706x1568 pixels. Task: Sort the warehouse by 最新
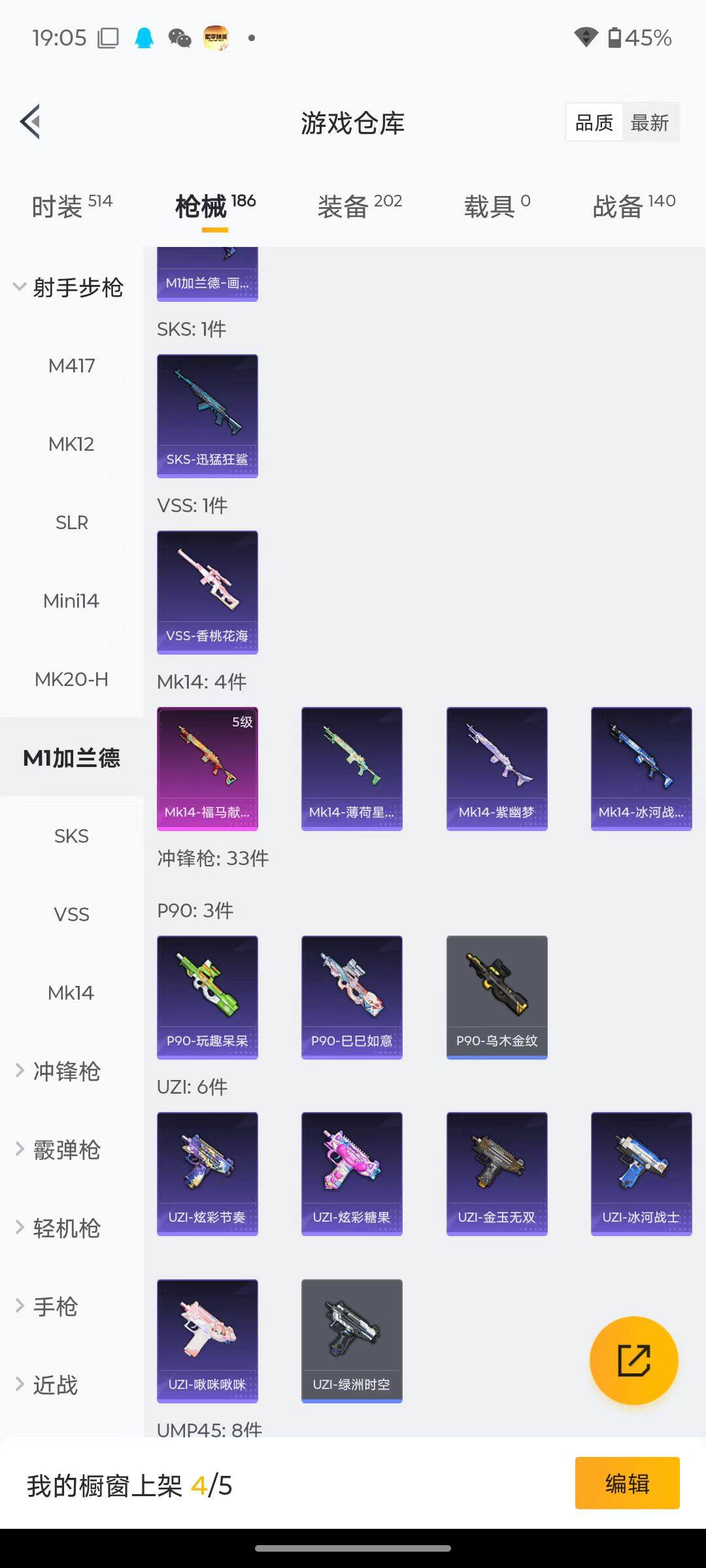(x=649, y=123)
